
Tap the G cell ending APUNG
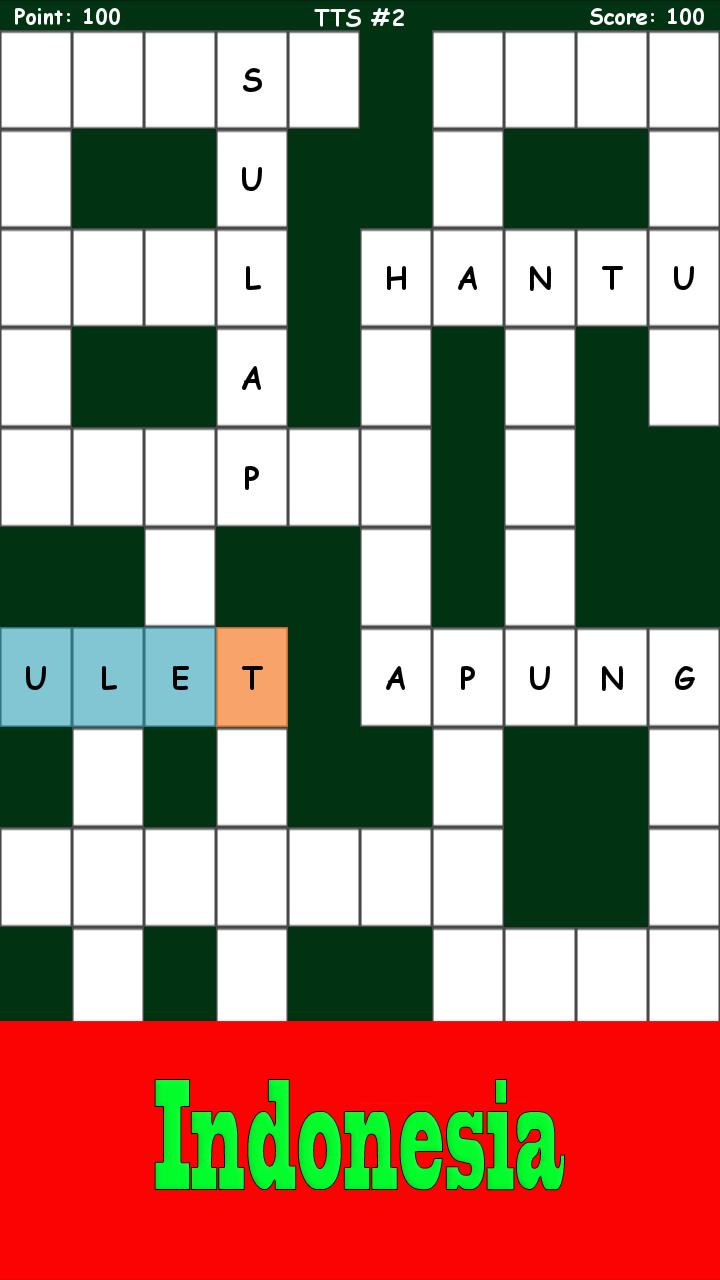click(x=684, y=677)
